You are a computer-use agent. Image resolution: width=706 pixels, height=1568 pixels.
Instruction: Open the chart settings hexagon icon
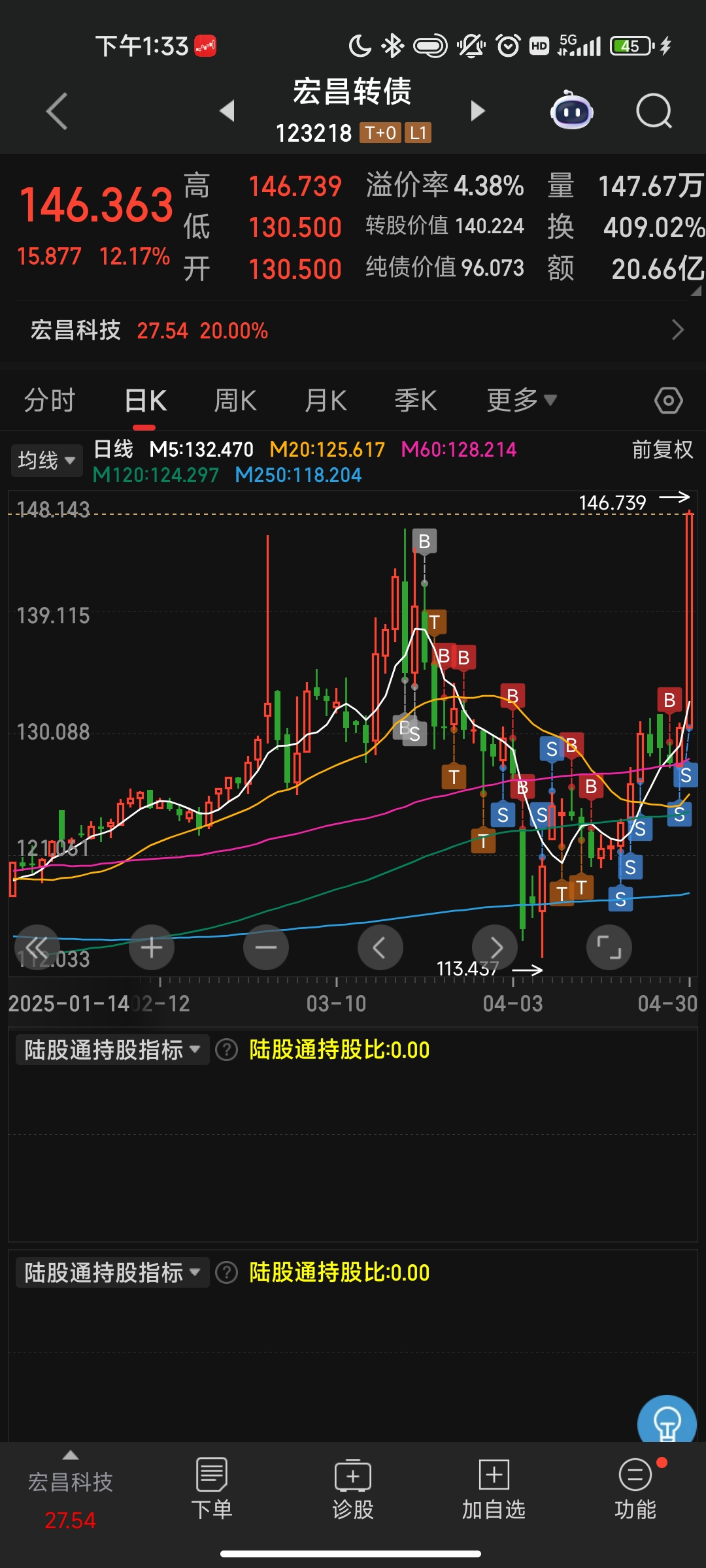click(x=668, y=400)
